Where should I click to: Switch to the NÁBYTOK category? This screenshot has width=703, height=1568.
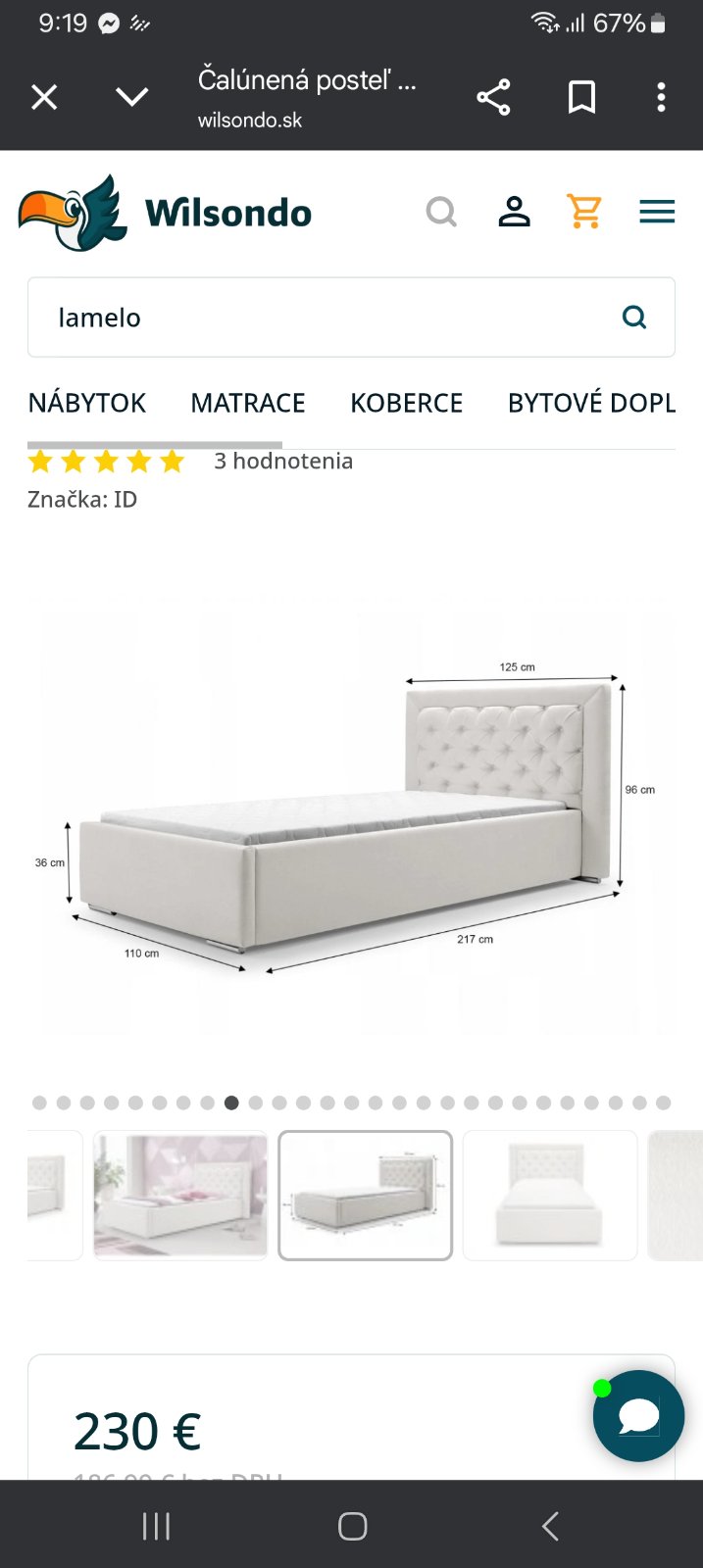tap(86, 403)
